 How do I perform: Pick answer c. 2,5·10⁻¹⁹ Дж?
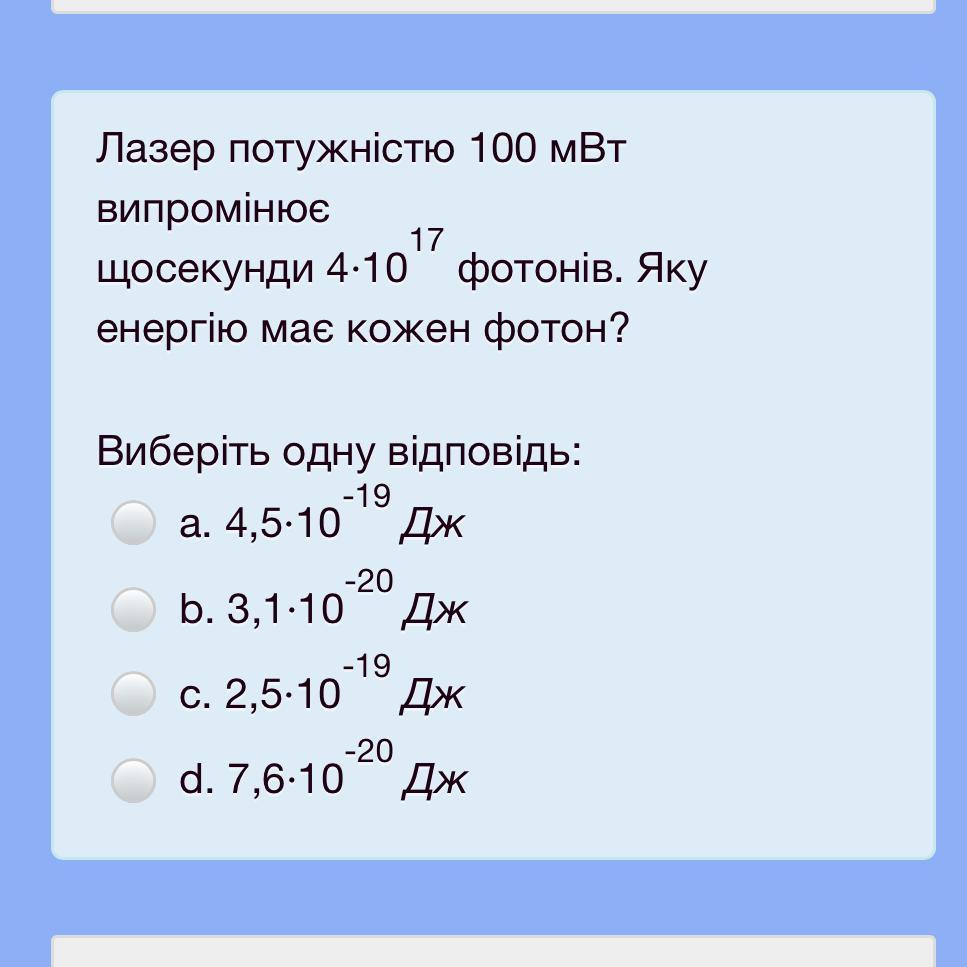click(132, 693)
